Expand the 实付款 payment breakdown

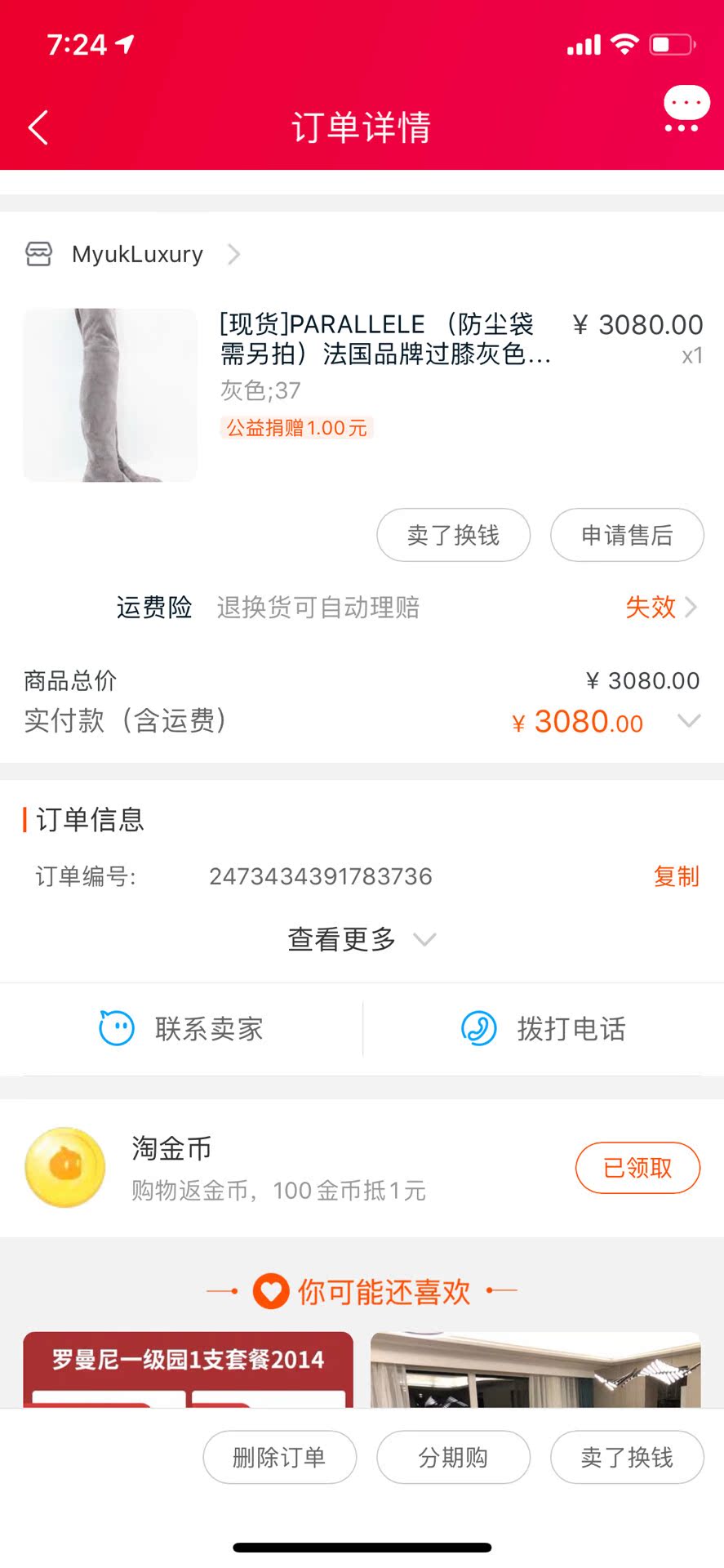click(689, 721)
